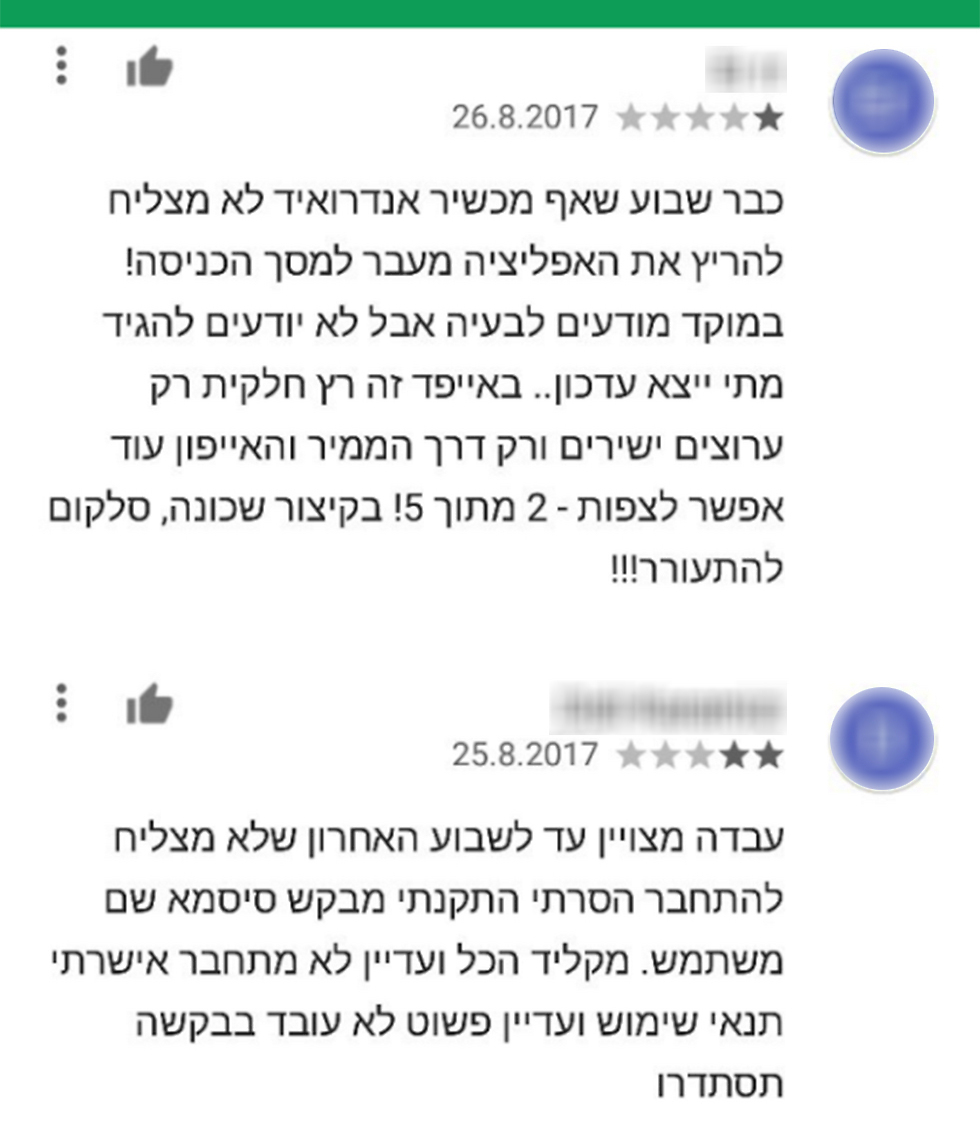This screenshot has height=1121, width=980.
Task: Open more options for the 25.8.2017 review
Action: [62, 703]
